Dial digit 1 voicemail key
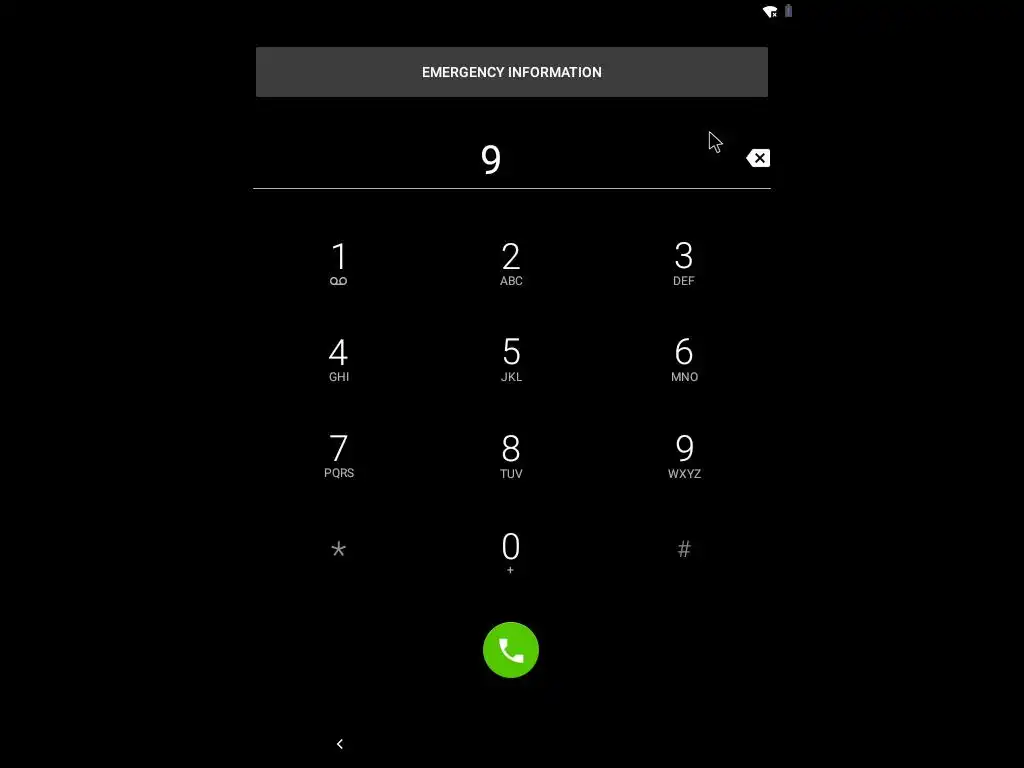This screenshot has height=768, width=1024. tap(339, 264)
